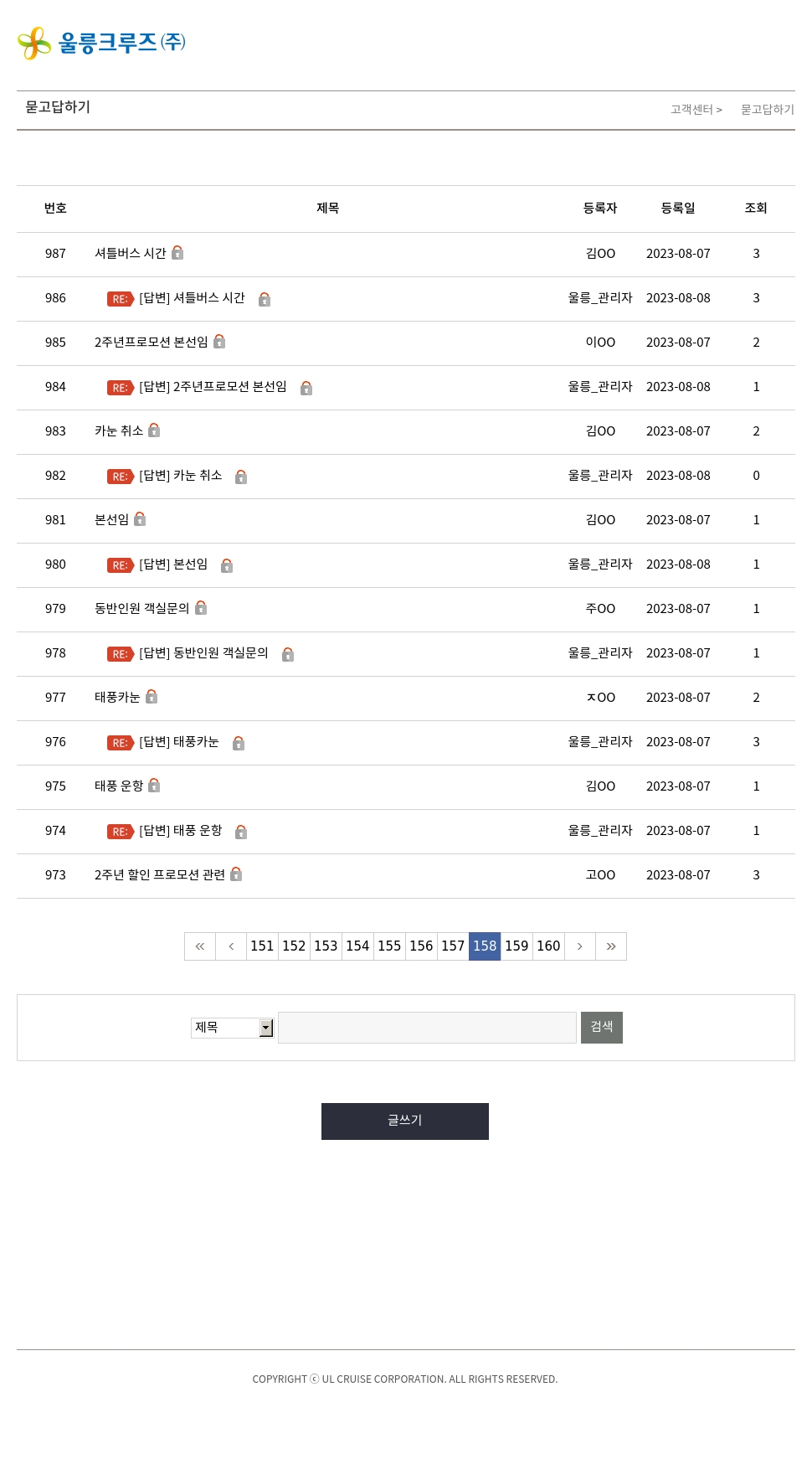Jump to last page with double-right arrow
The width and height of the screenshot is (812, 1459).
(611, 946)
